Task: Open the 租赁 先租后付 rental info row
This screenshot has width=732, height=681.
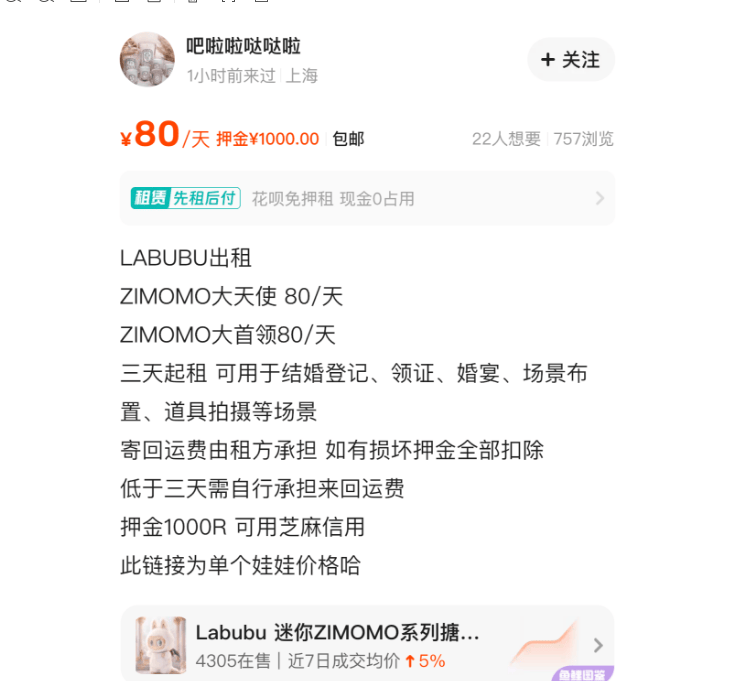Action: point(367,198)
